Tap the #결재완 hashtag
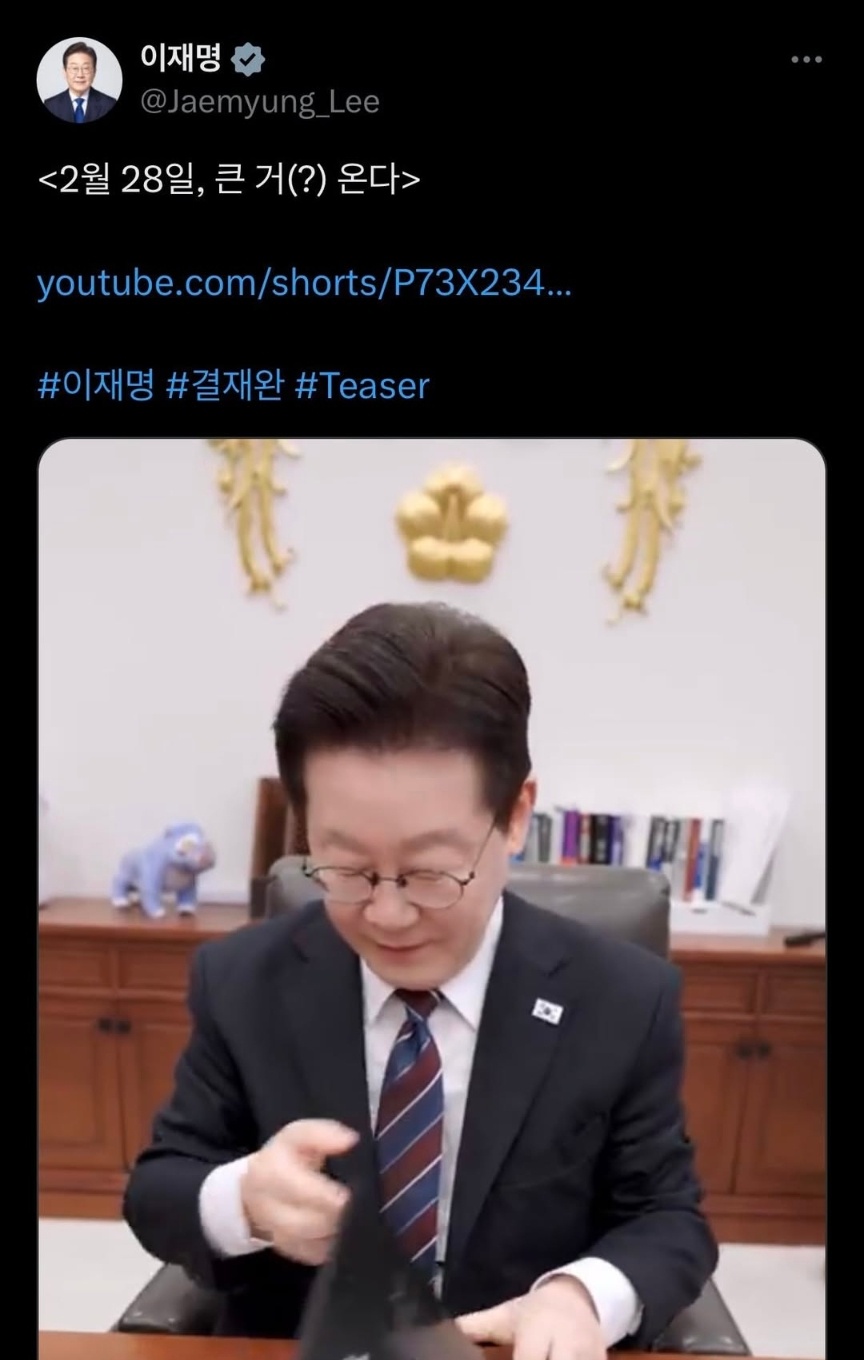 pyautogui.click(x=225, y=386)
